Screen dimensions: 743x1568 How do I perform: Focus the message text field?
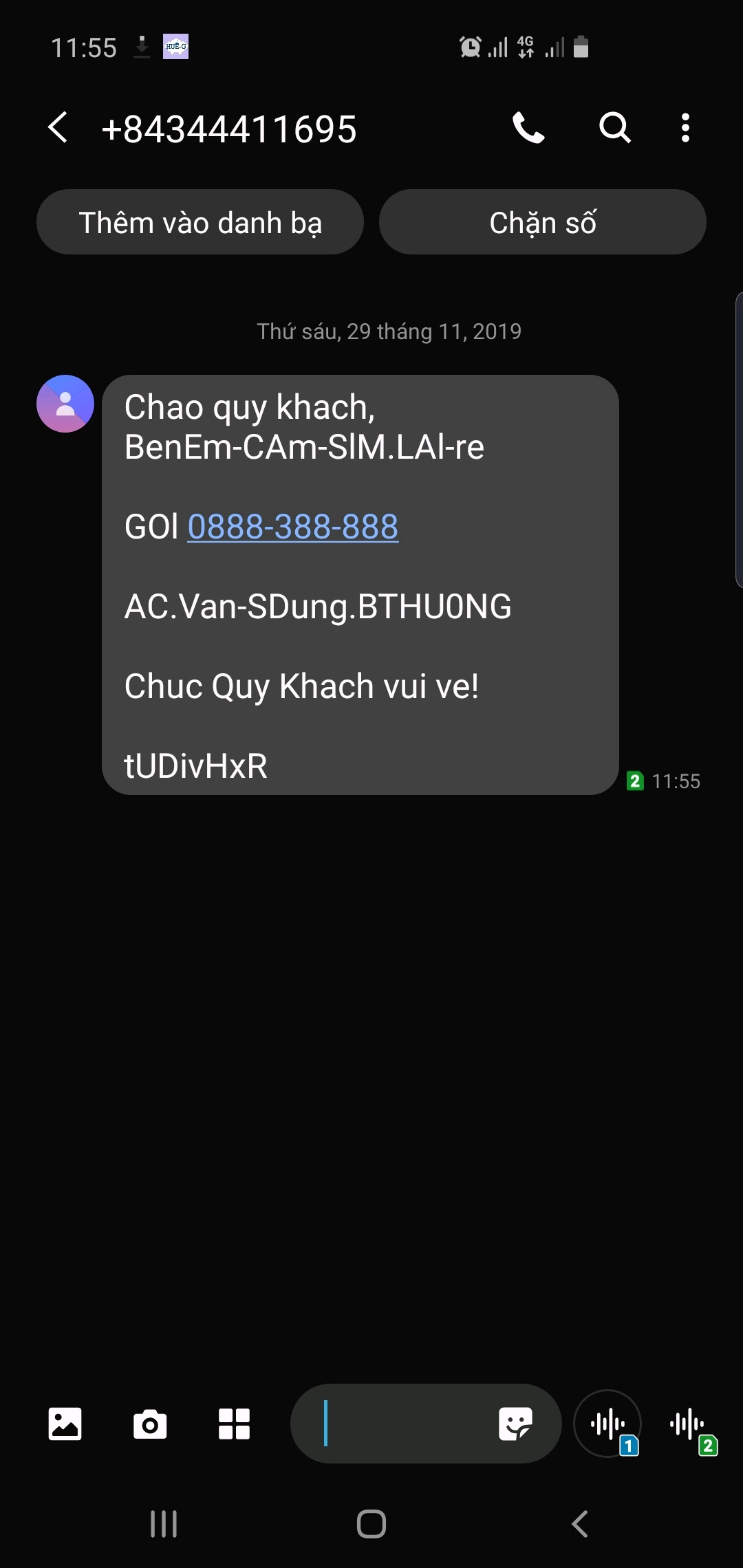click(399, 1424)
